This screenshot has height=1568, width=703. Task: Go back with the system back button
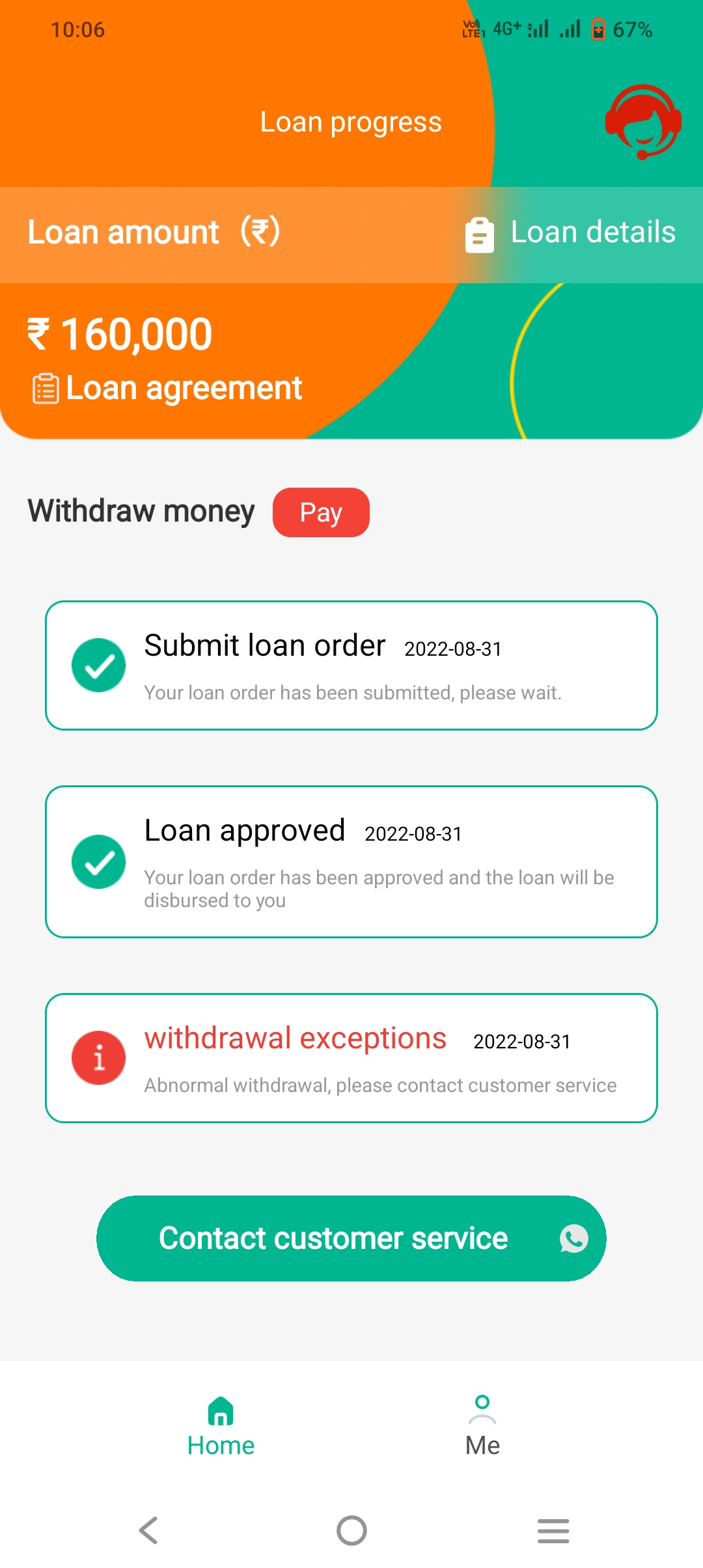coord(149,1530)
